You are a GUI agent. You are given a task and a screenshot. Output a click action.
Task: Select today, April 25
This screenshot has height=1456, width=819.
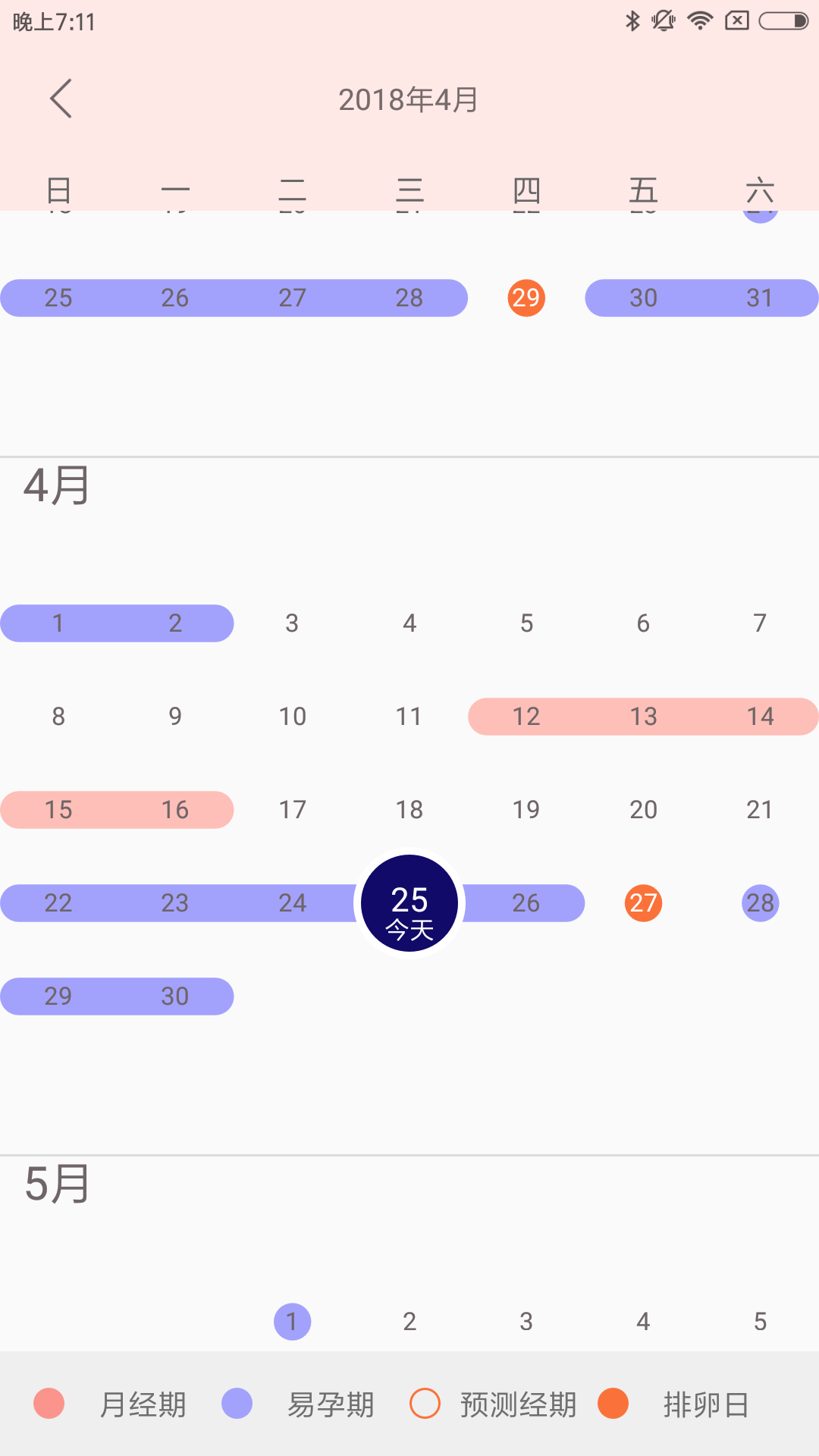click(x=409, y=903)
